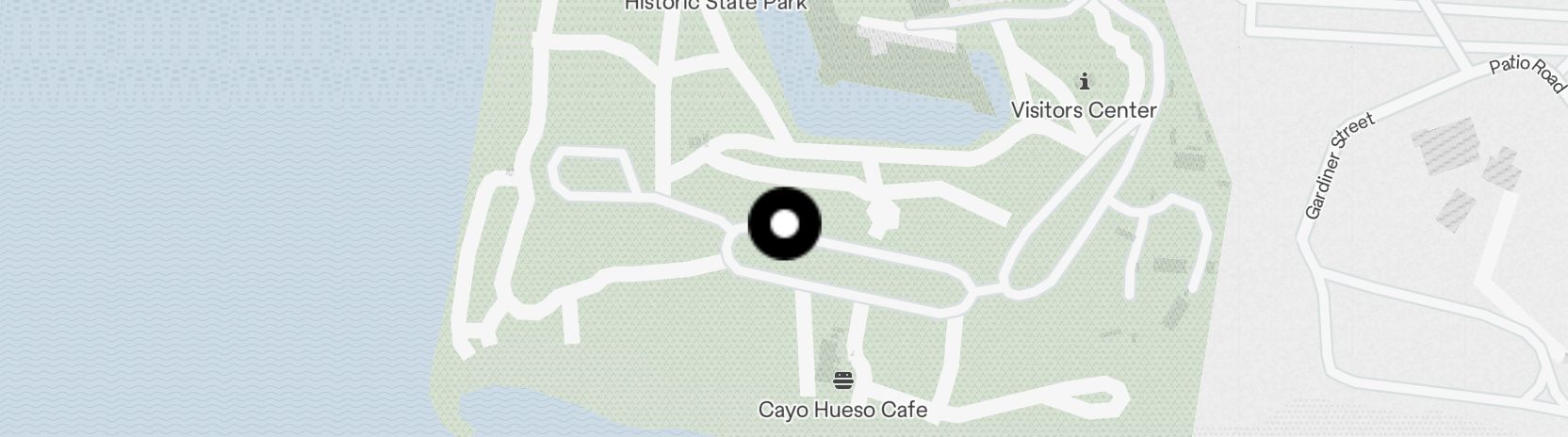Tap the black location pin marker

(784, 224)
